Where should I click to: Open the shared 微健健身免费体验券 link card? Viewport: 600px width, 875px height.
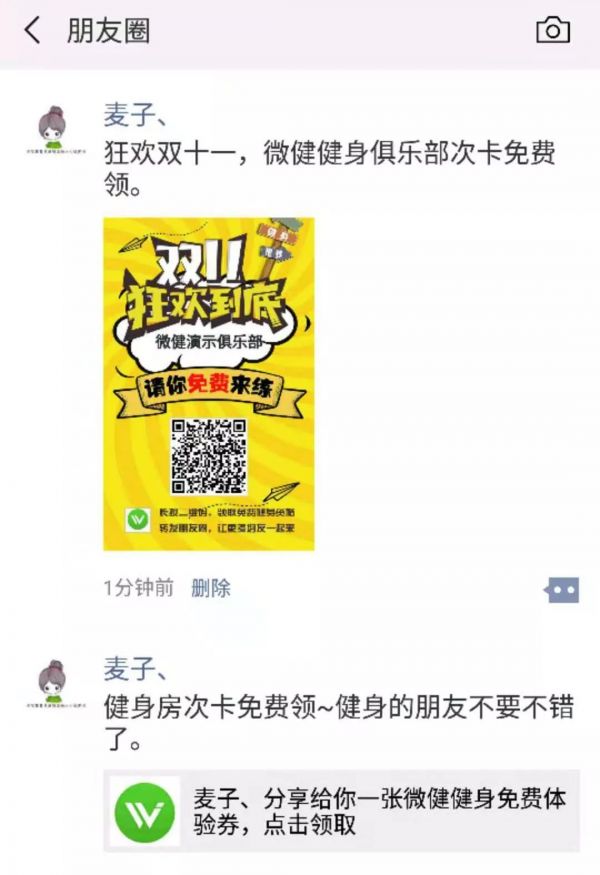(x=341, y=810)
